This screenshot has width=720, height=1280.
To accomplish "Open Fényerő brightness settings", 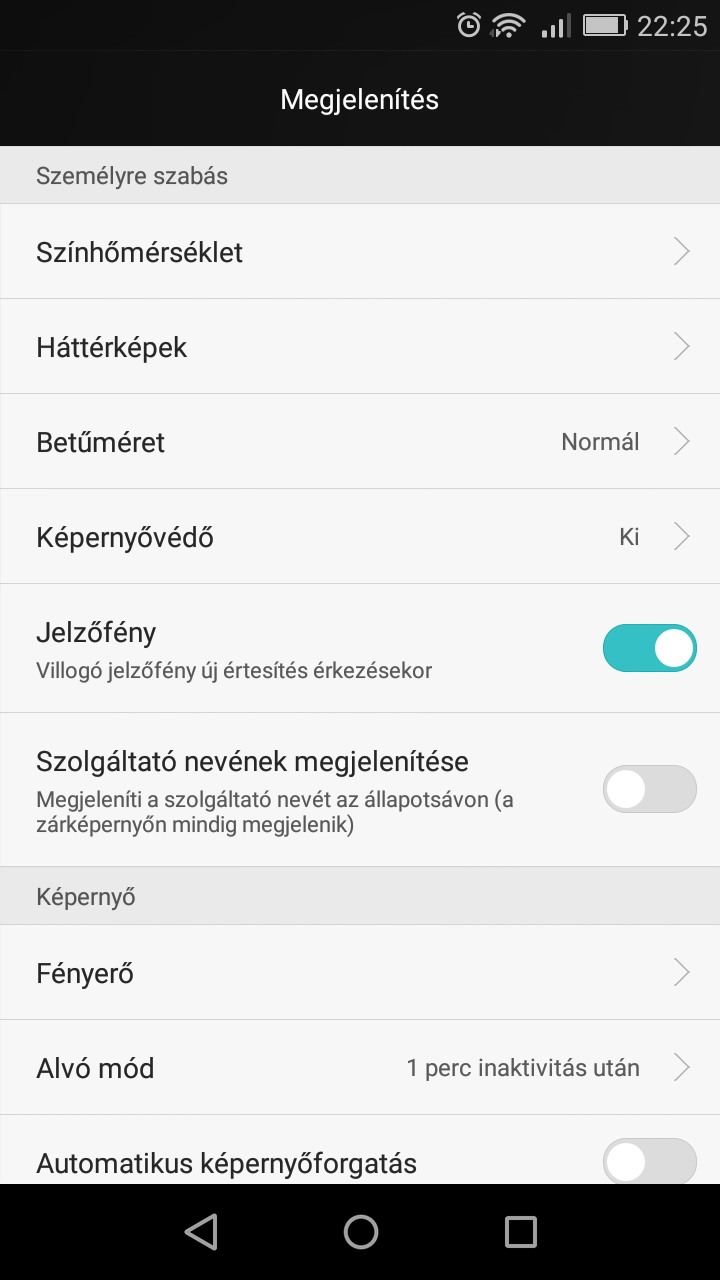I will coord(360,973).
